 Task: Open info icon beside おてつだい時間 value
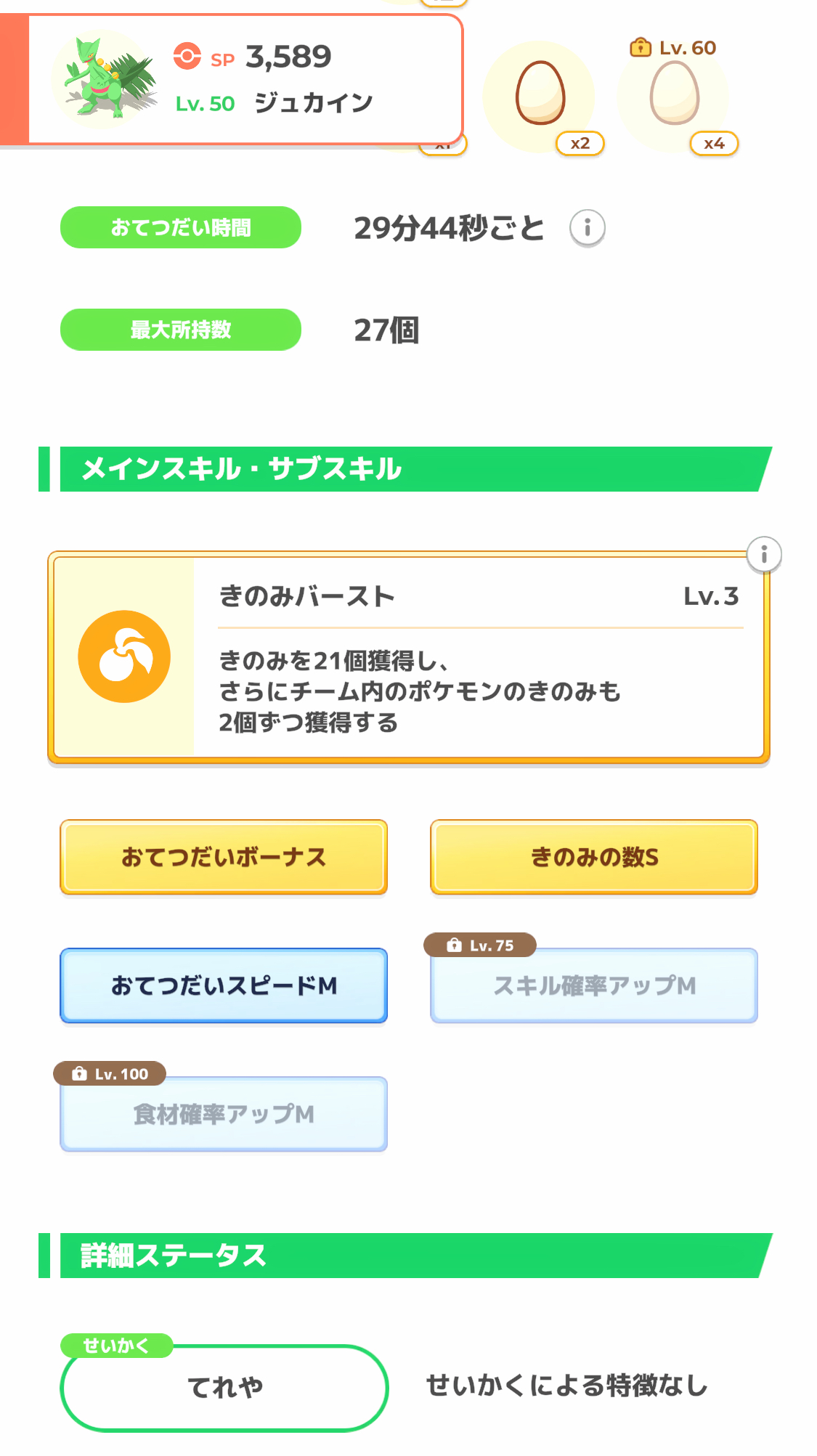(587, 228)
